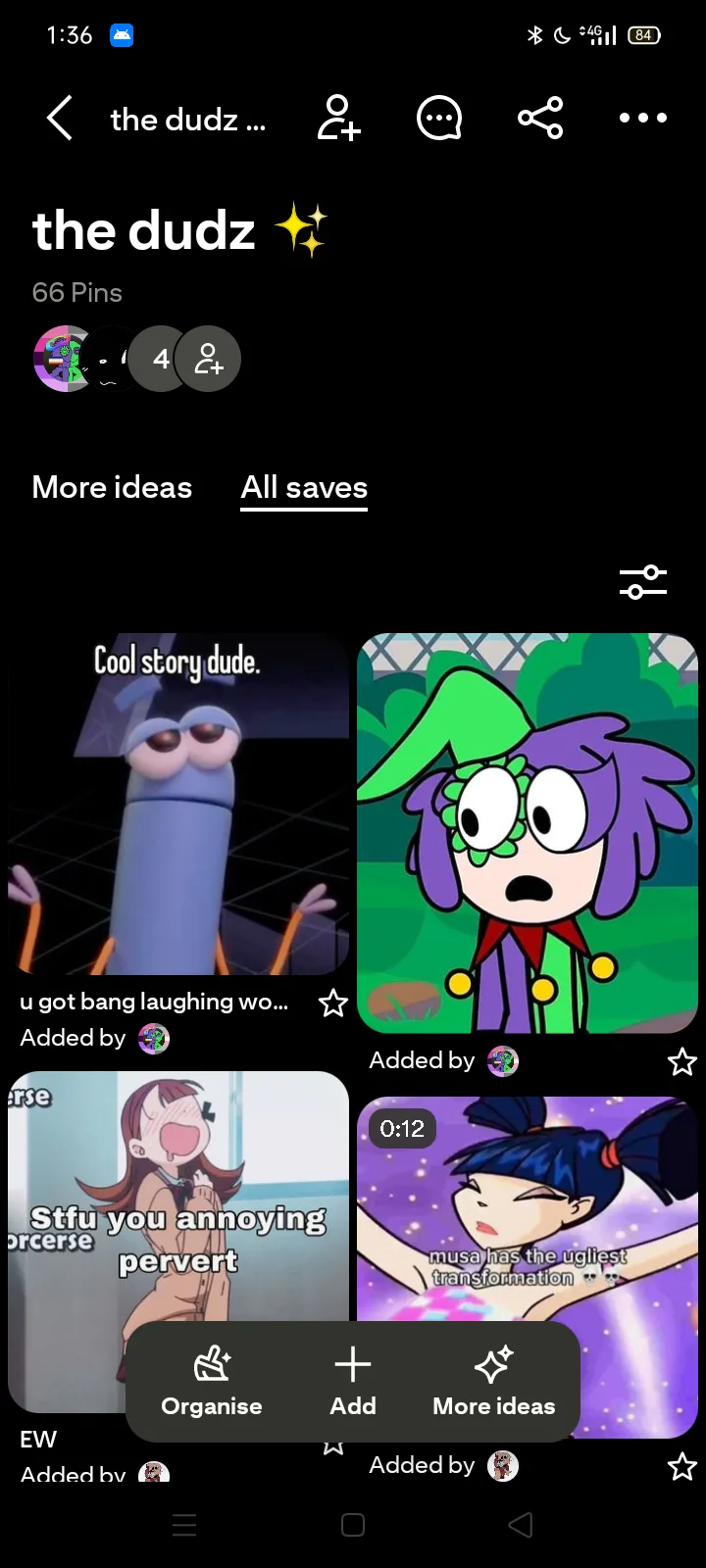Go to the system home screen
Image resolution: width=706 pixels, height=1568 pixels.
tap(353, 1525)
